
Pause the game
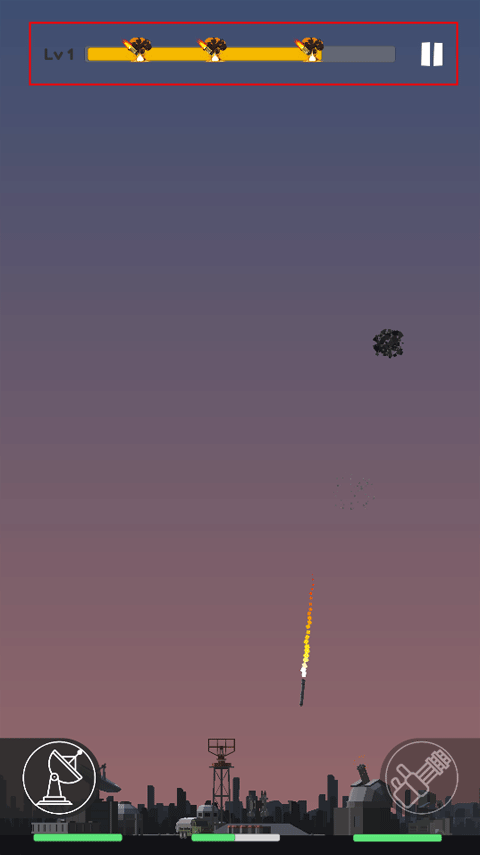(431, 55)
